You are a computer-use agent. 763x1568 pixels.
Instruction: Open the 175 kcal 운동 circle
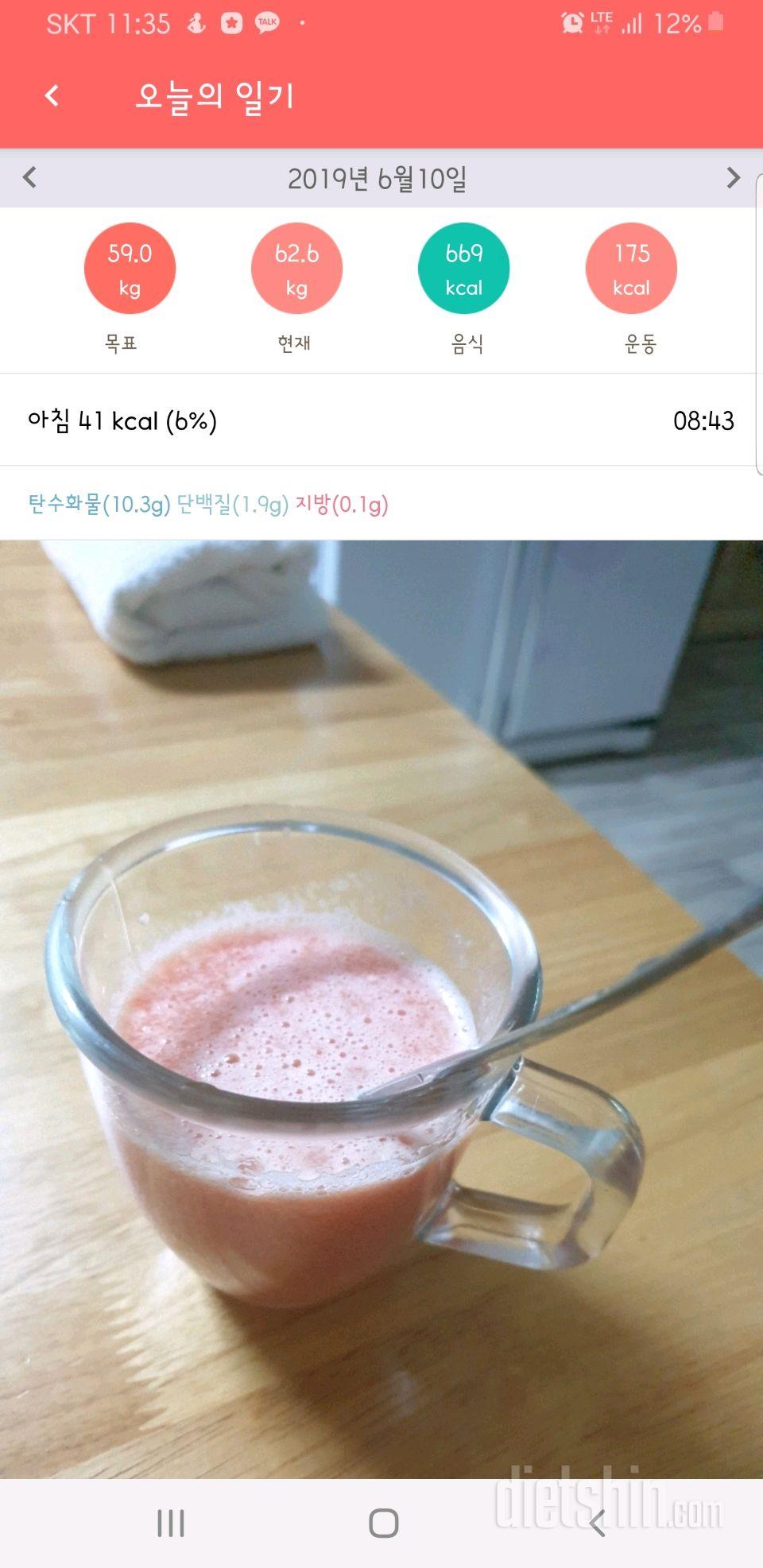click(x=631, y=269)
